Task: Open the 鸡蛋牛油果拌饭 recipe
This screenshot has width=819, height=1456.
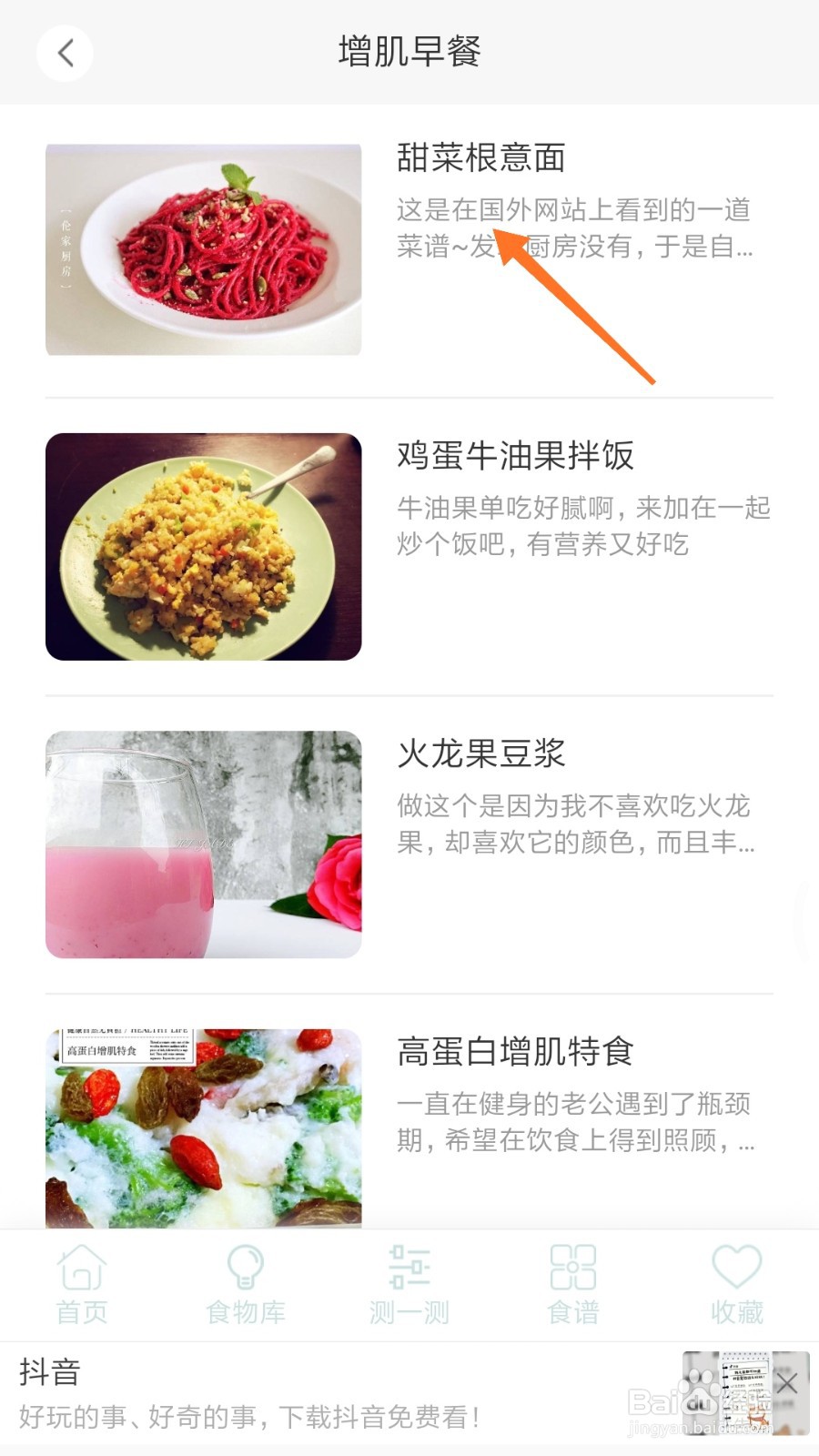Action: 515,456
